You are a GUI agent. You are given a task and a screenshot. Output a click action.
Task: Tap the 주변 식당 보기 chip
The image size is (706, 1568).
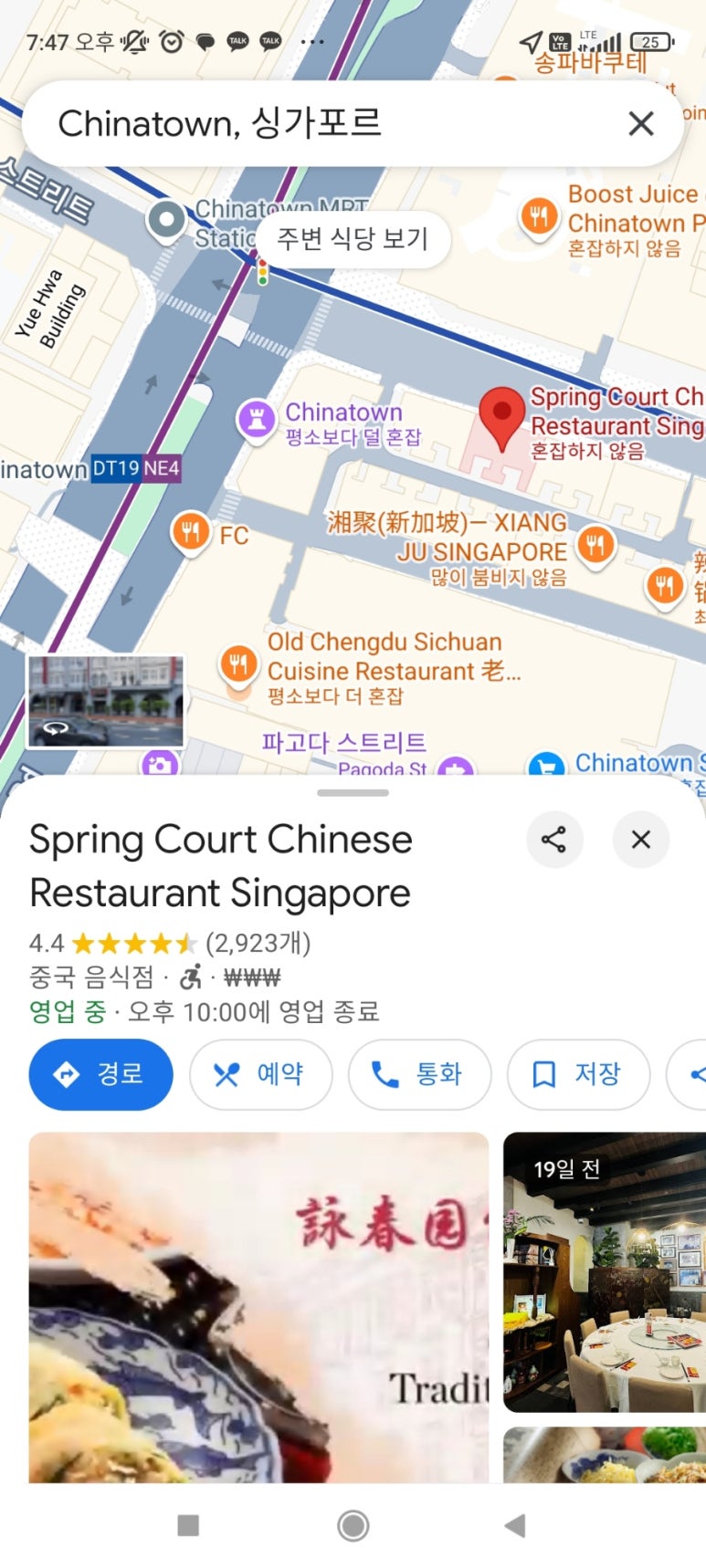353,239
